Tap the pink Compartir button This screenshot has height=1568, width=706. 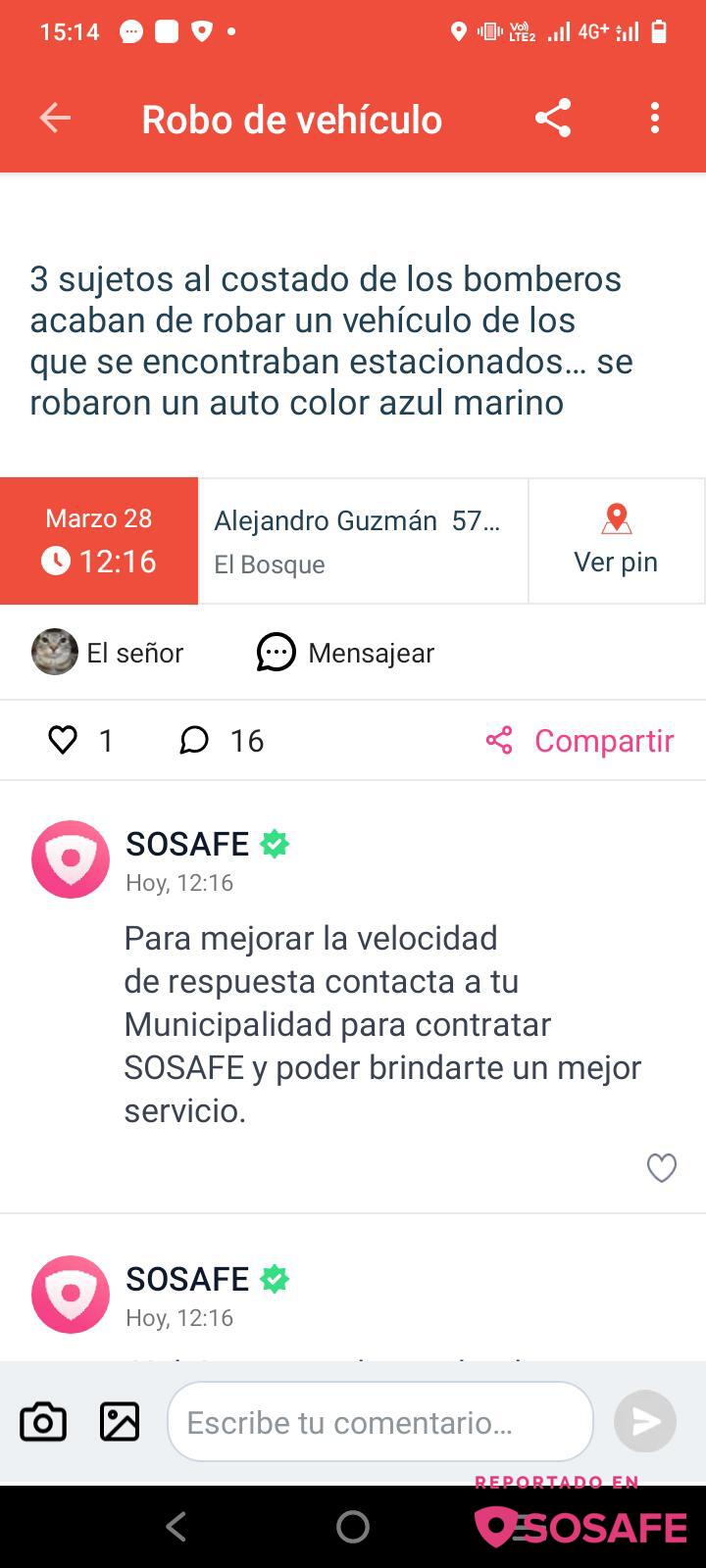tap(580, 741)
